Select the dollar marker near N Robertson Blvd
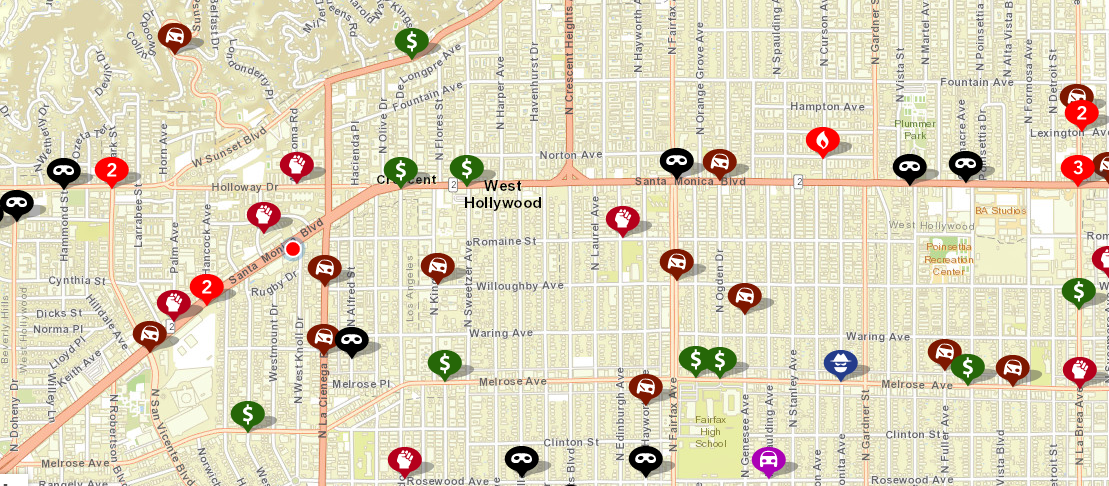The height and width of the screenshot is (486, 1109). point(247,414)
